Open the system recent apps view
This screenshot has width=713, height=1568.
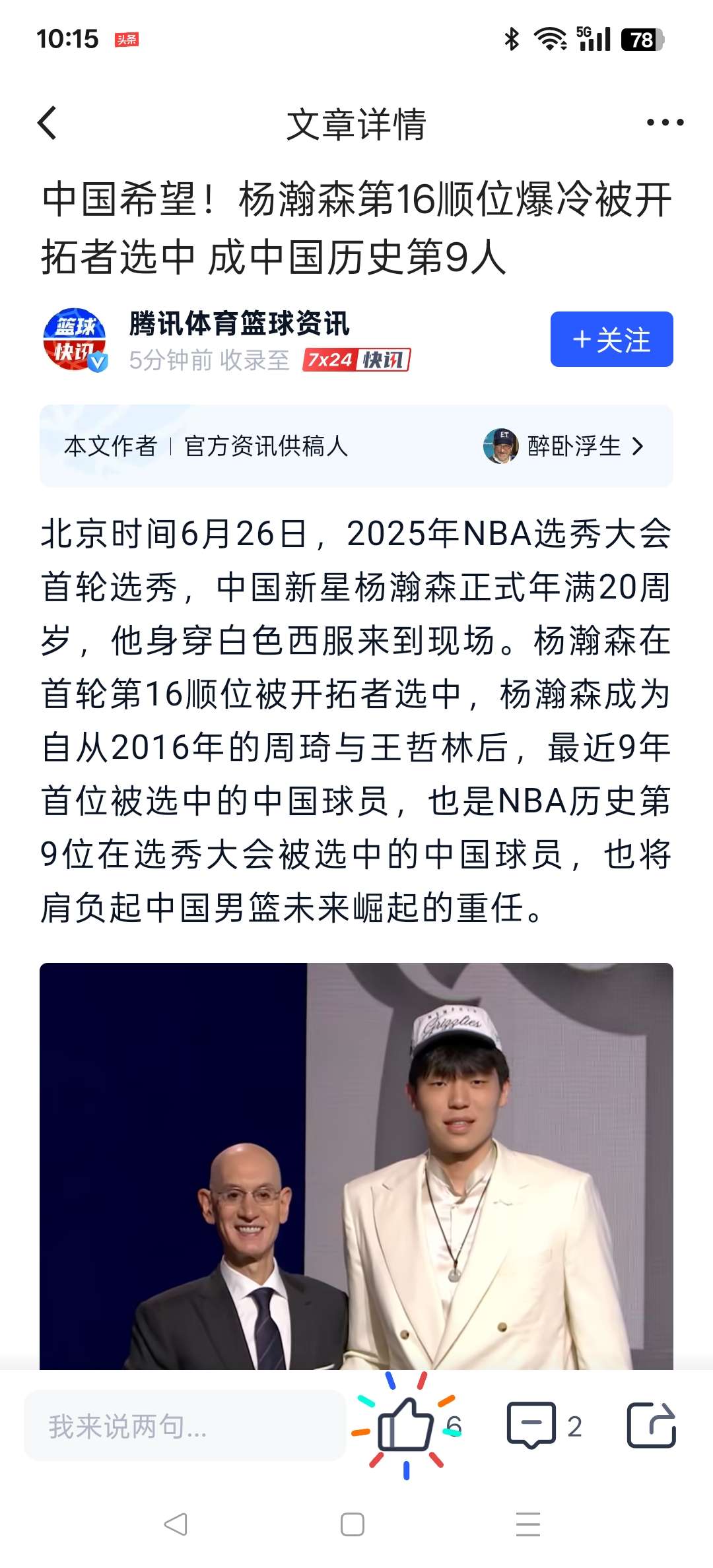[x=528, y=1525]
